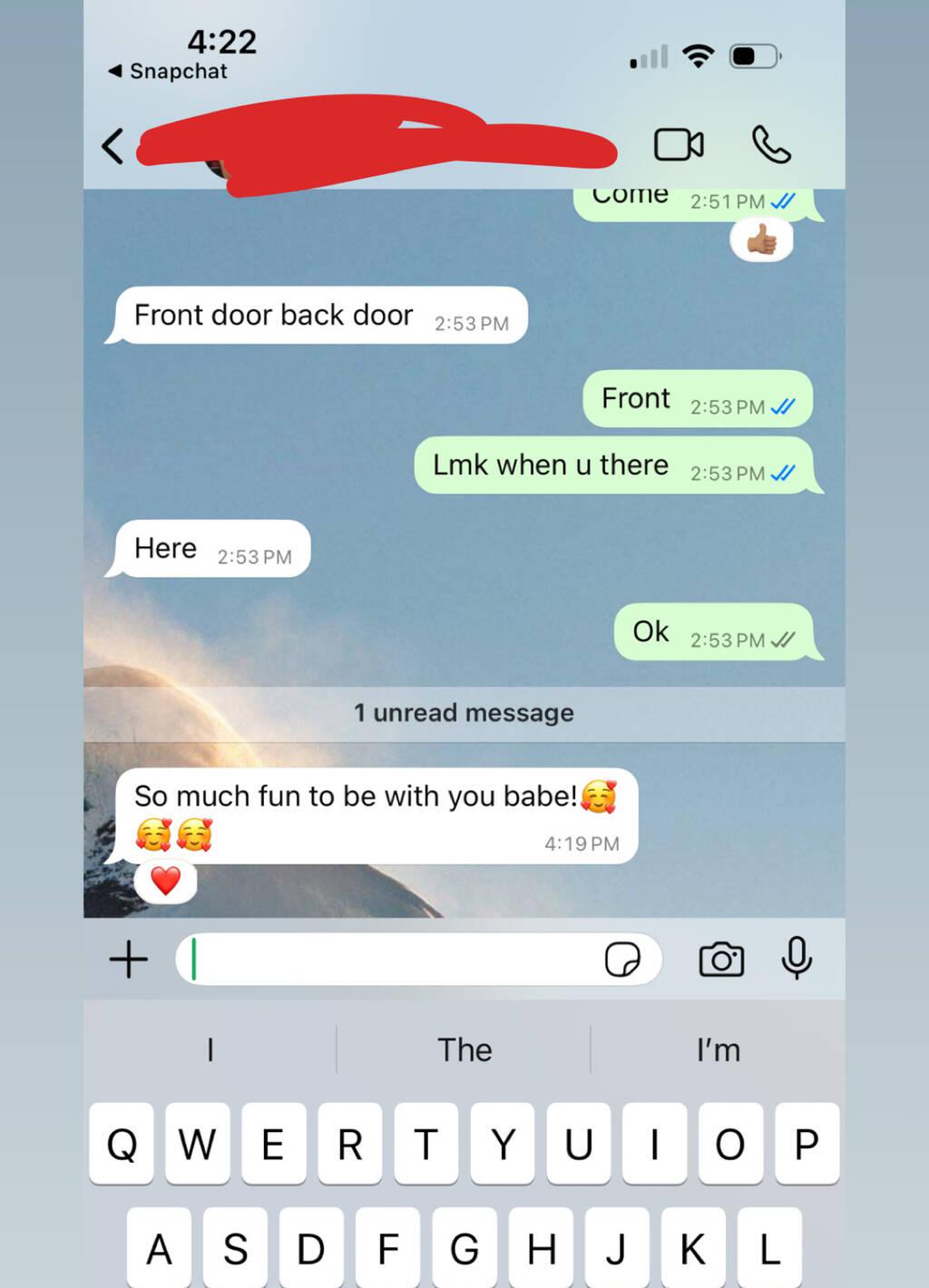This screenshot has width=929, height=1288.
Task: Go back to the chat list
Action: point(113,145)
